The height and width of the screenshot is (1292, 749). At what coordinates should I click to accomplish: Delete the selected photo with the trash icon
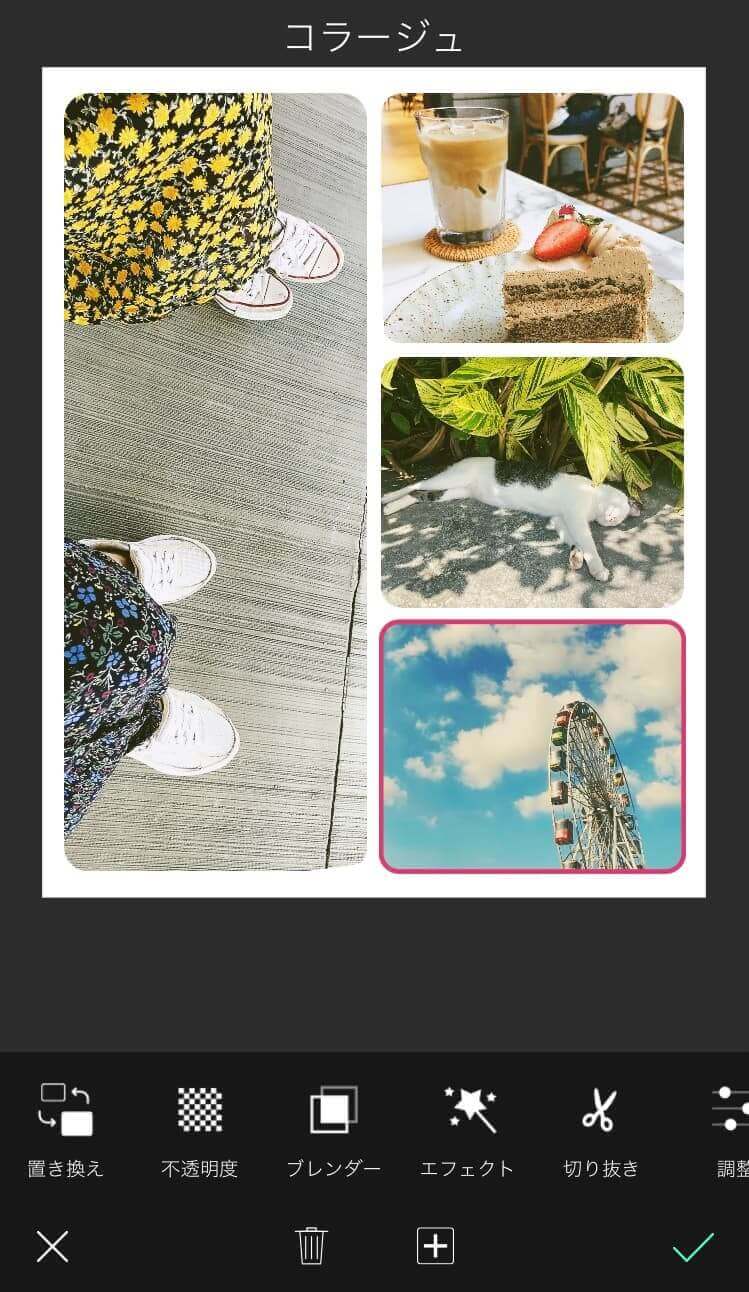311,1246
